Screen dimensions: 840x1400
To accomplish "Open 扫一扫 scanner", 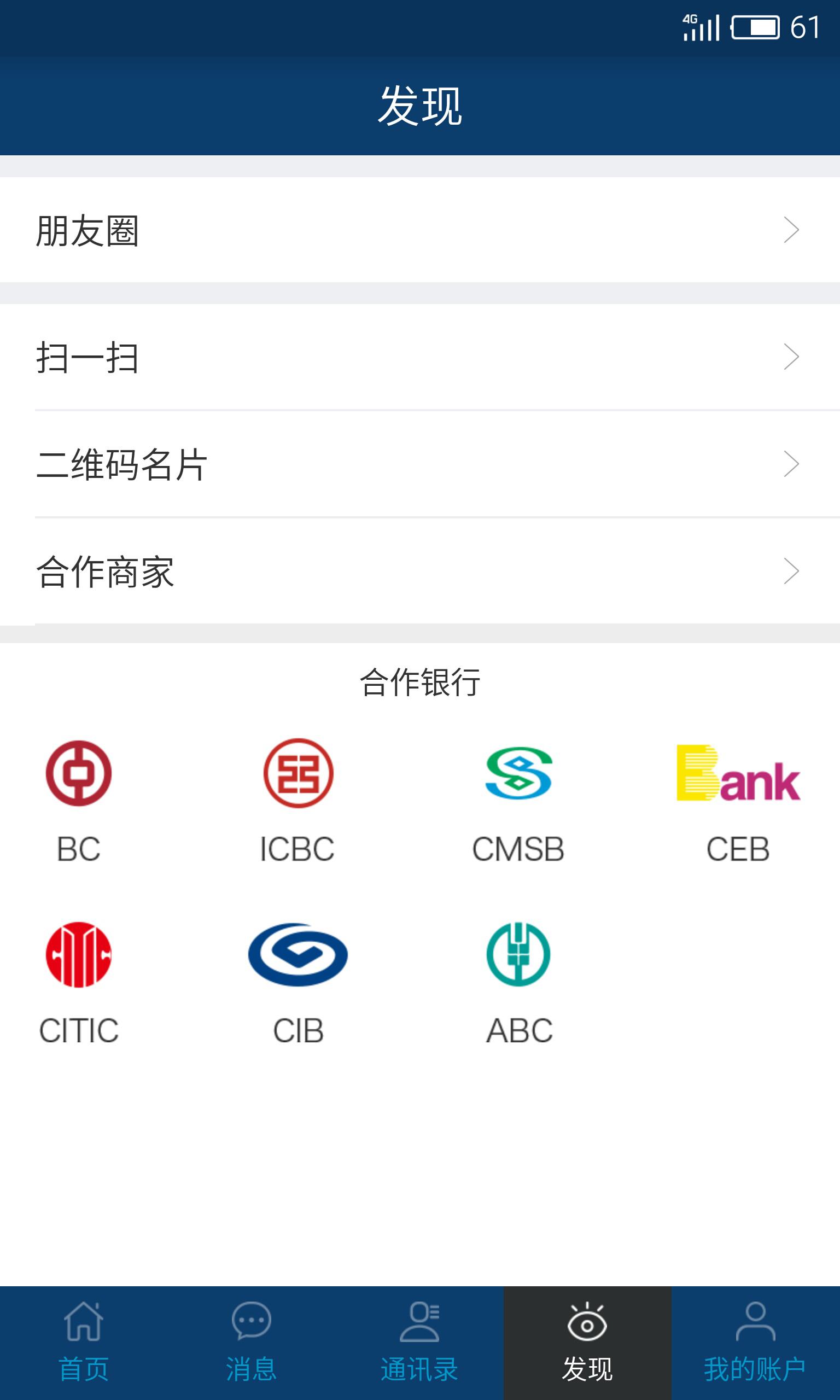I will click(x=419, y=357).
